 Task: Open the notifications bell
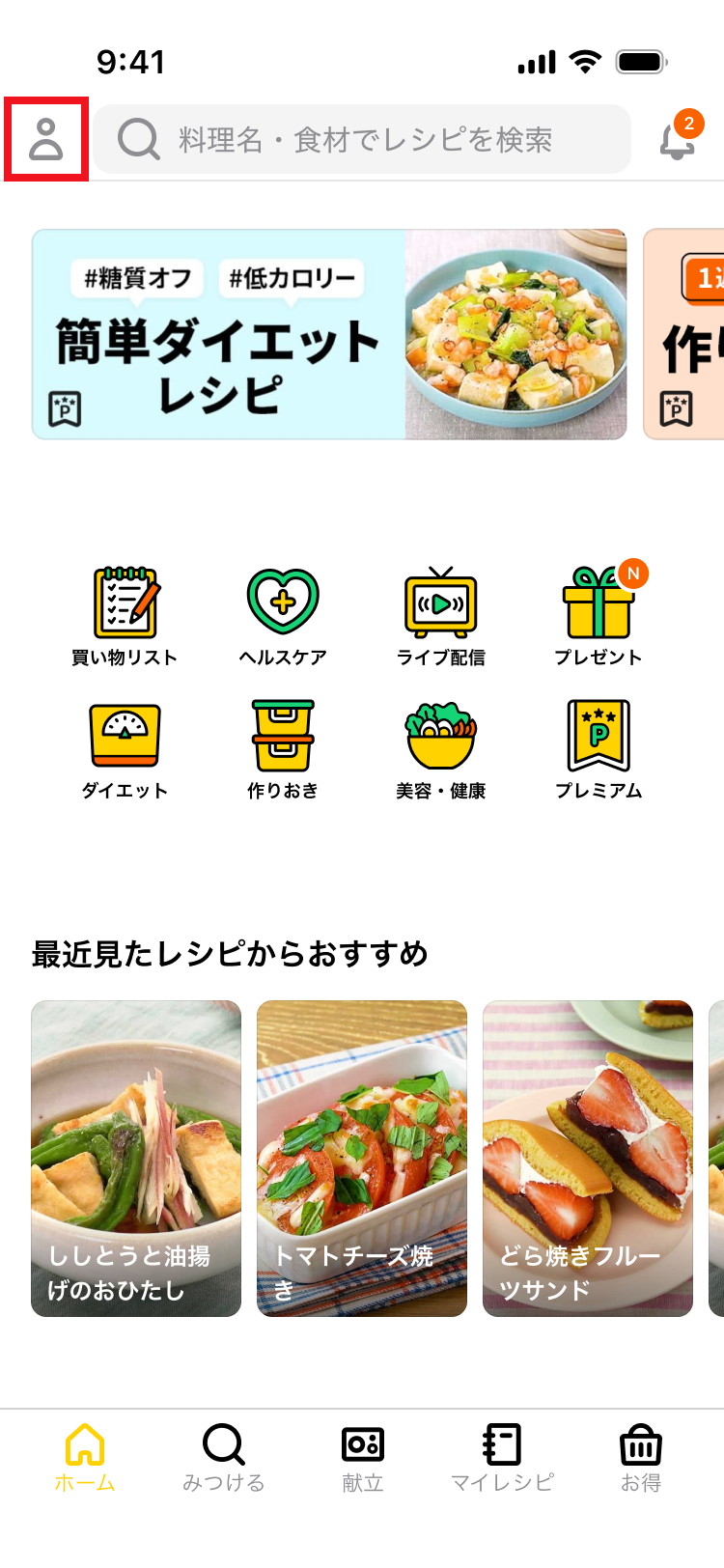tap(678, 140)
